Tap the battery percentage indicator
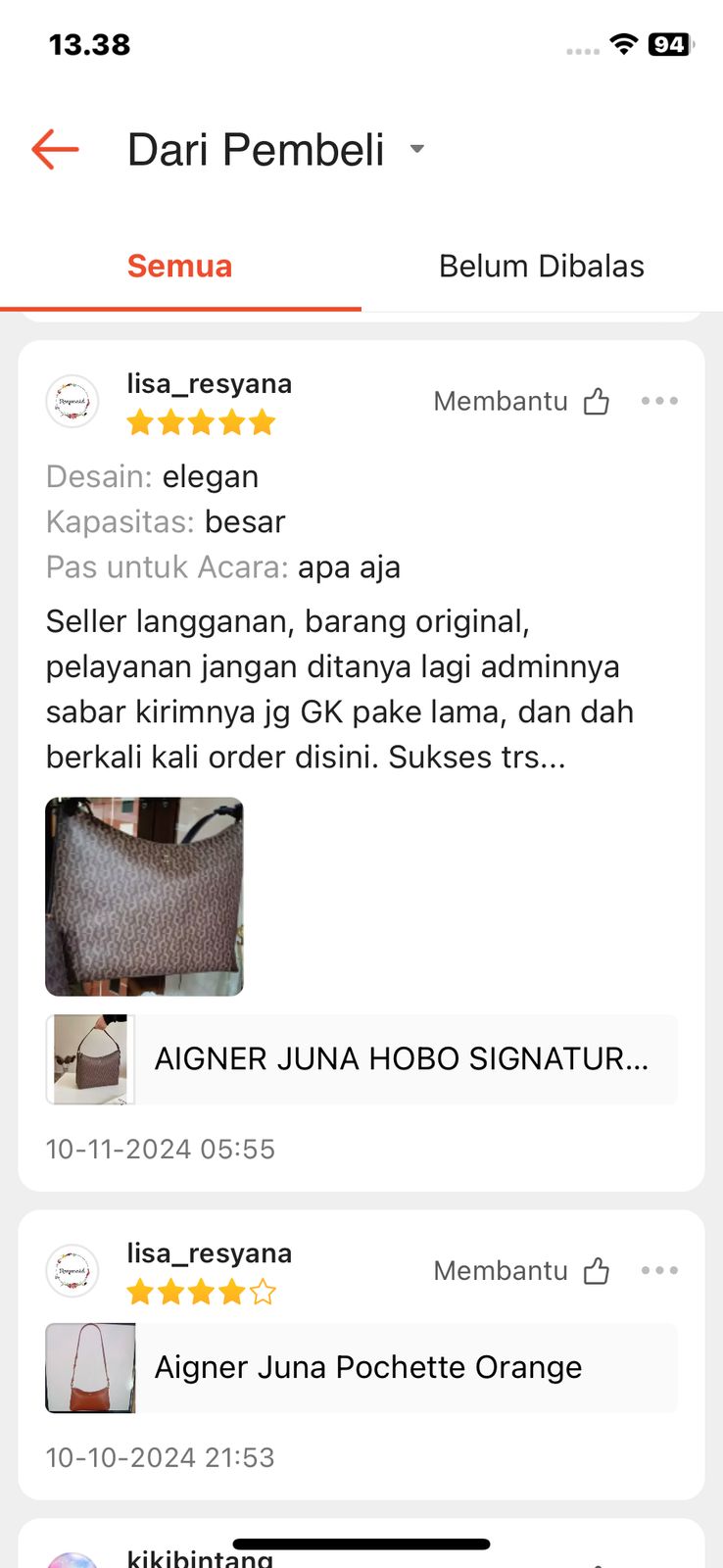 669,44
